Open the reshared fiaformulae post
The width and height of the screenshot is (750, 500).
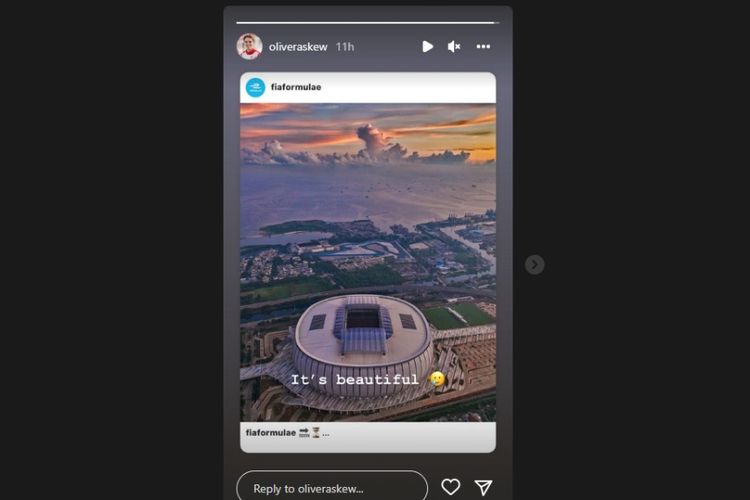(367, 260)
